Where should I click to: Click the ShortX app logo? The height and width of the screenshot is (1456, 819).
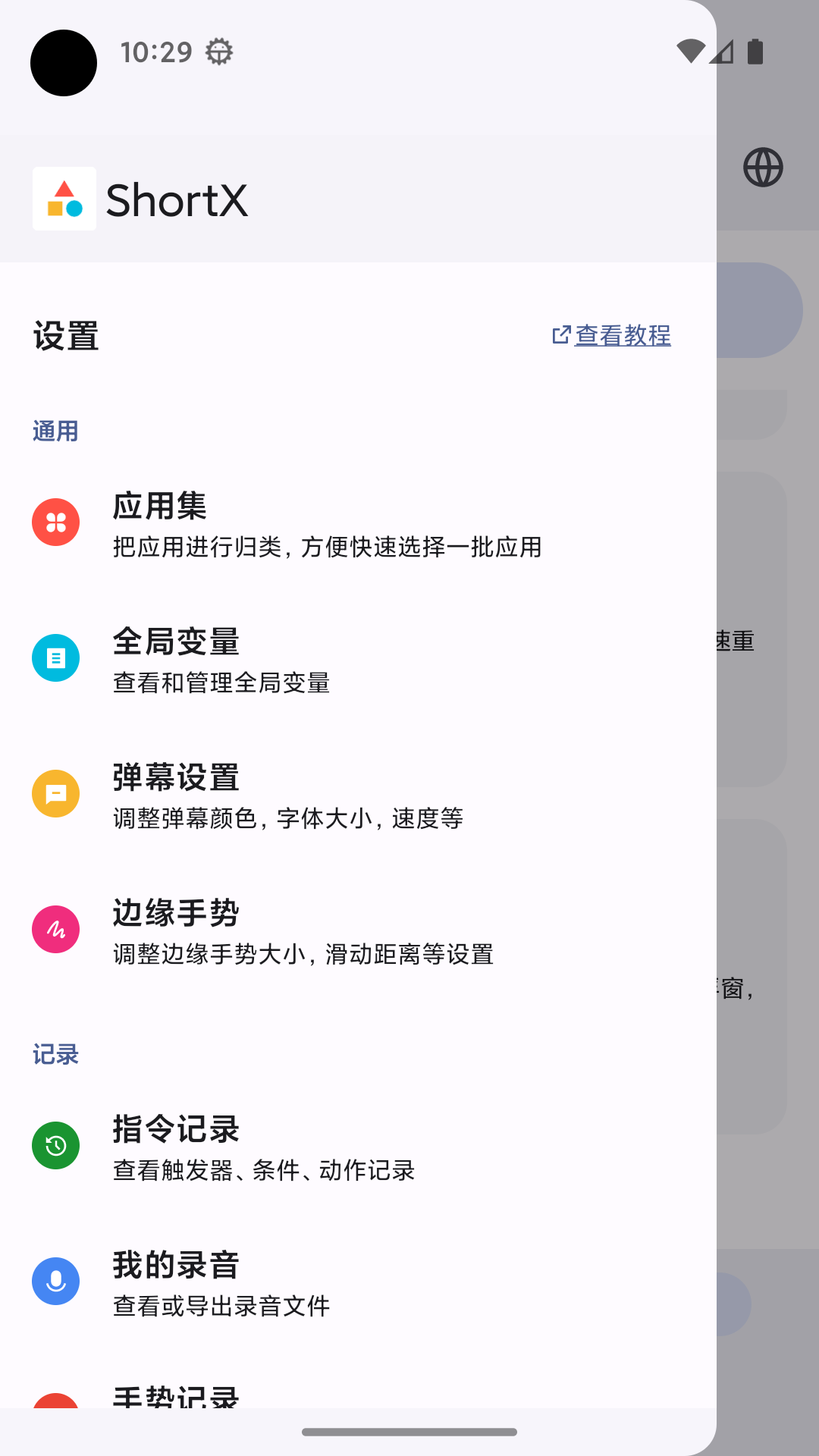64,200
